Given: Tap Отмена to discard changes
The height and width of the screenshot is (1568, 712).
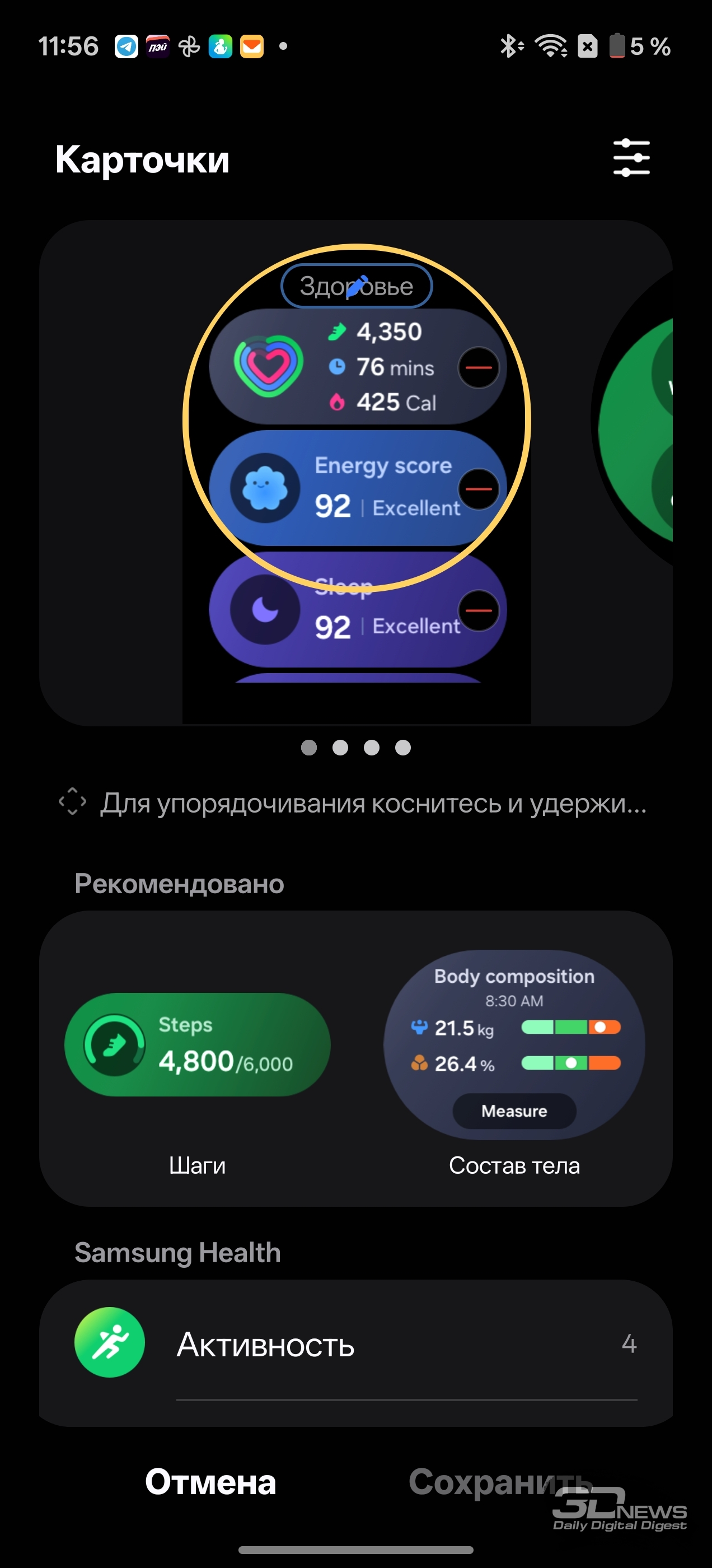Looking at the screenshot, I should point(210,1482).
